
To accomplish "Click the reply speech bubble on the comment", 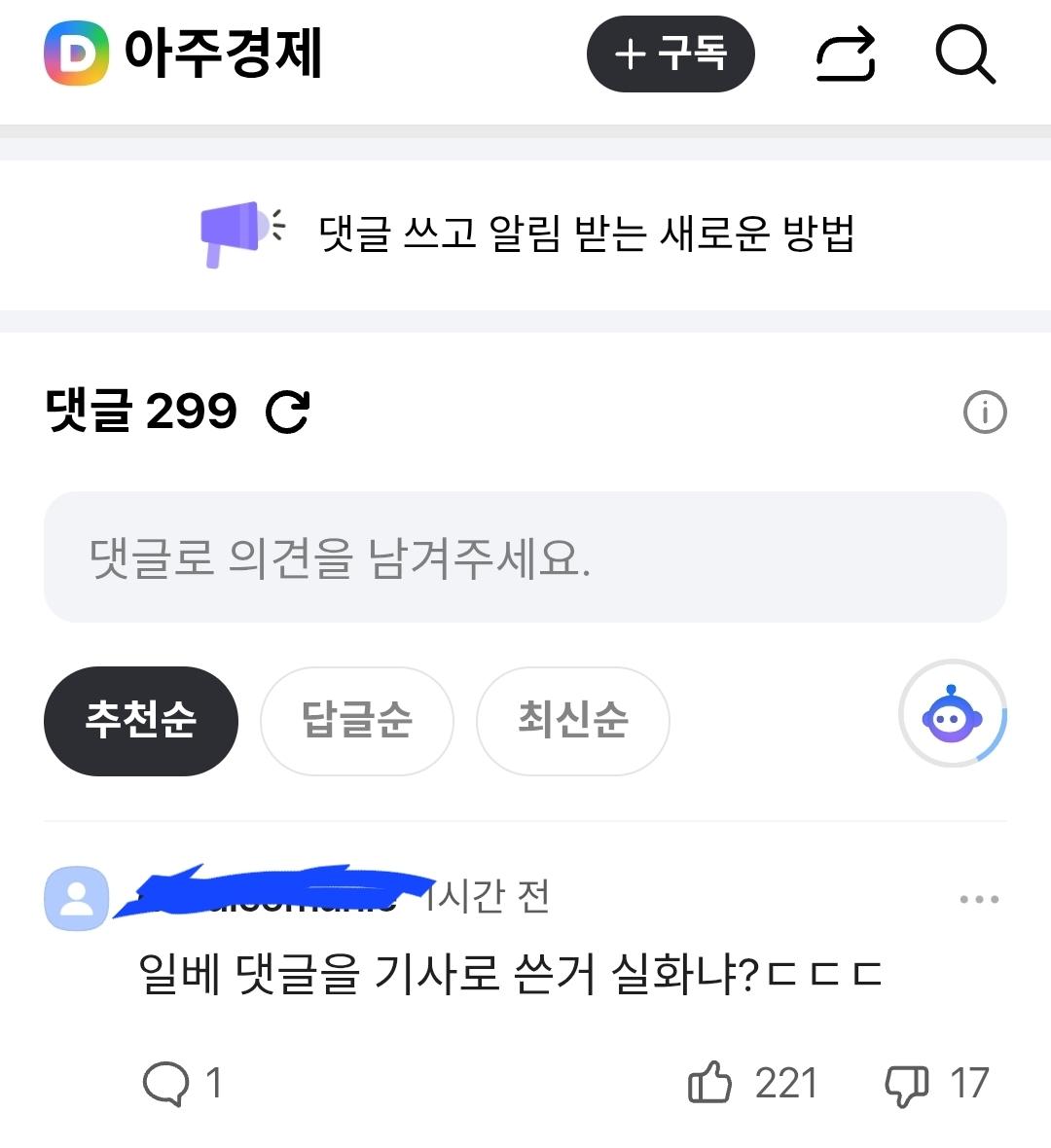I will (x=172, y=1082).
